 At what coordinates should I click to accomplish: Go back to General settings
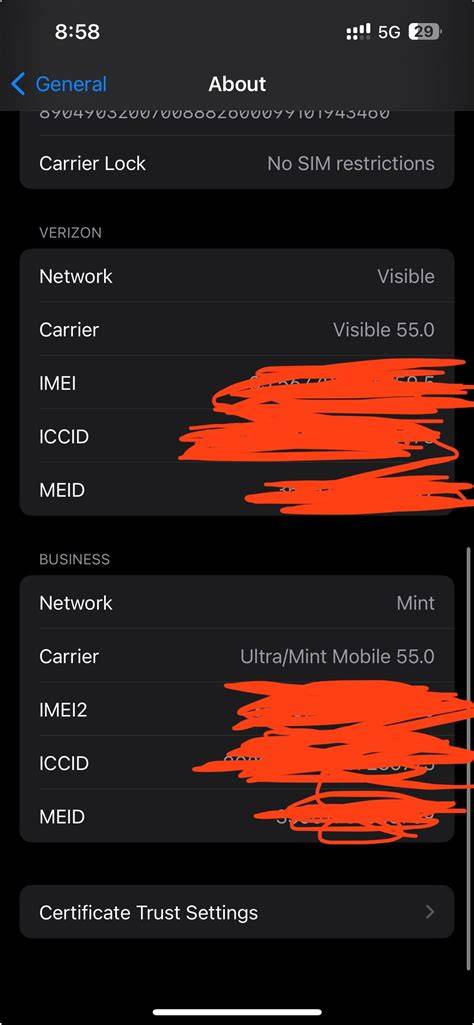[x=59, y=84]
